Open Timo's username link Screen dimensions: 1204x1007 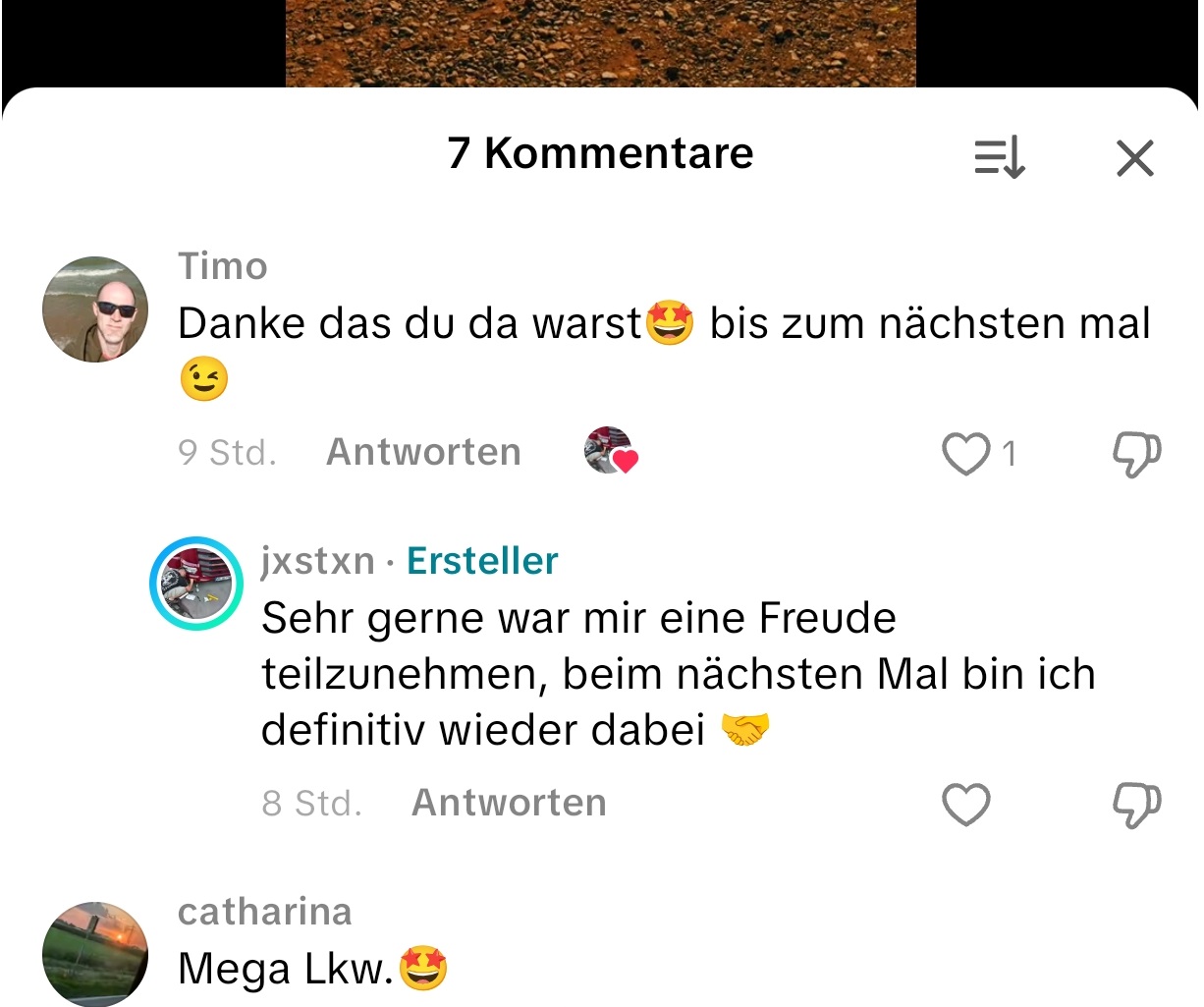[x=223, y=266]
